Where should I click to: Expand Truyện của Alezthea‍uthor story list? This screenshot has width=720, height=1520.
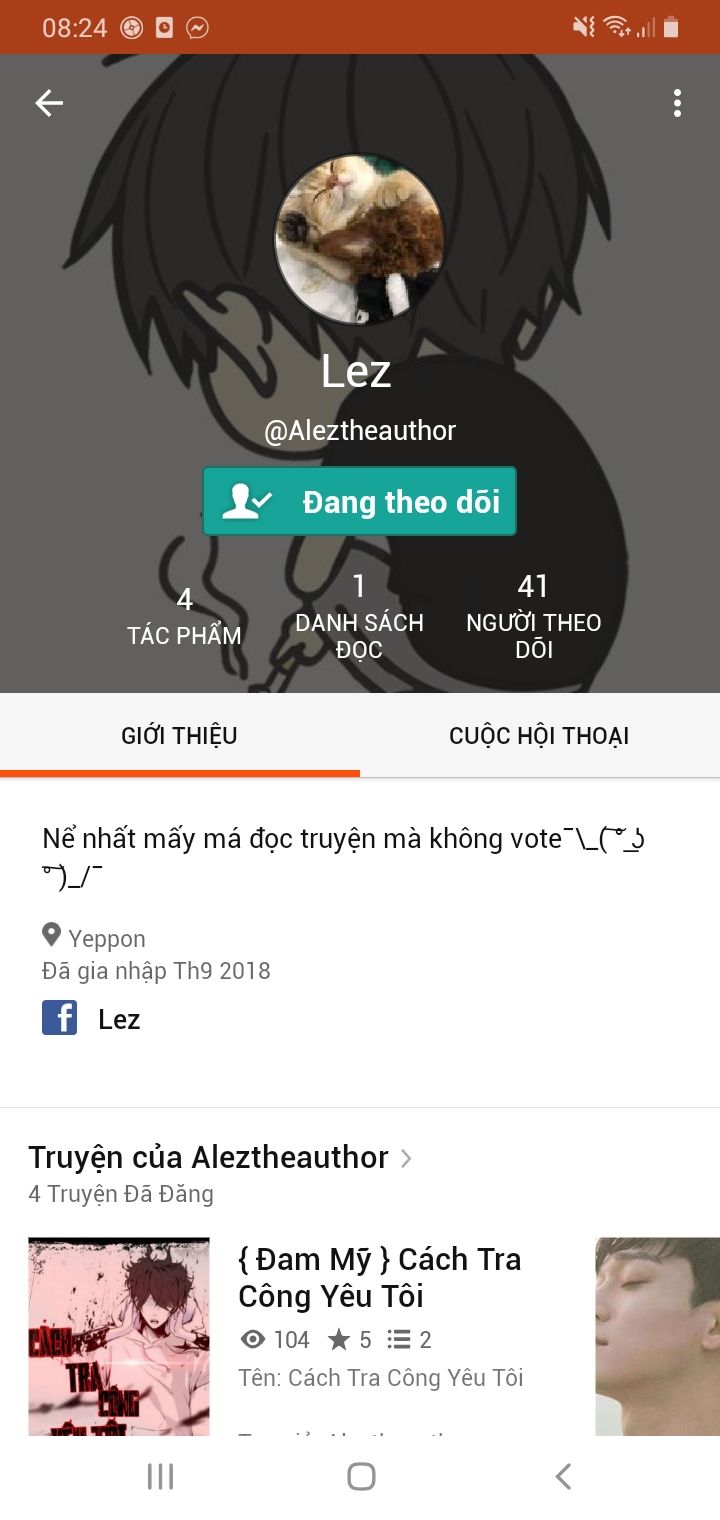click(220, 1158)
